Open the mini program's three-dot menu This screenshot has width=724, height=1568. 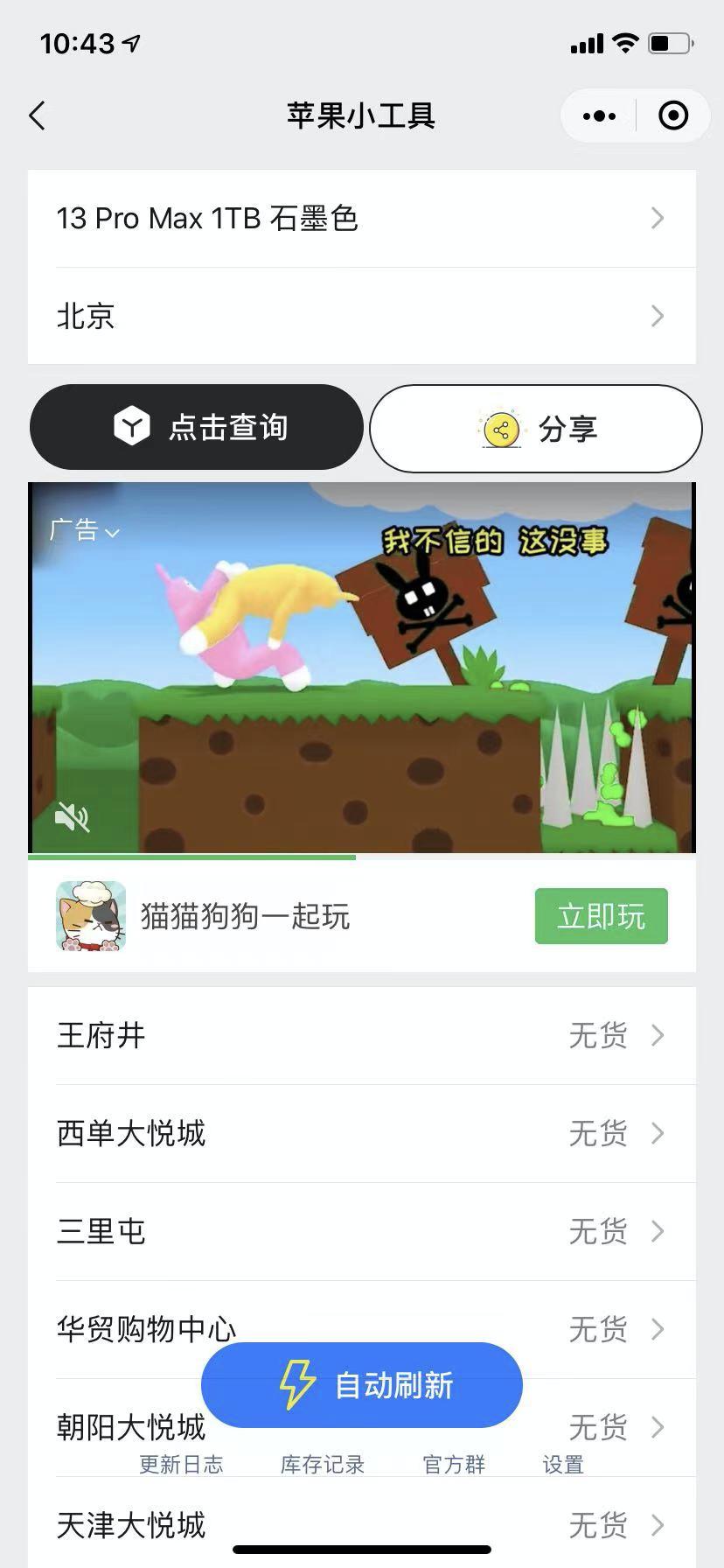pyautogui.click(x=599, y=115)
